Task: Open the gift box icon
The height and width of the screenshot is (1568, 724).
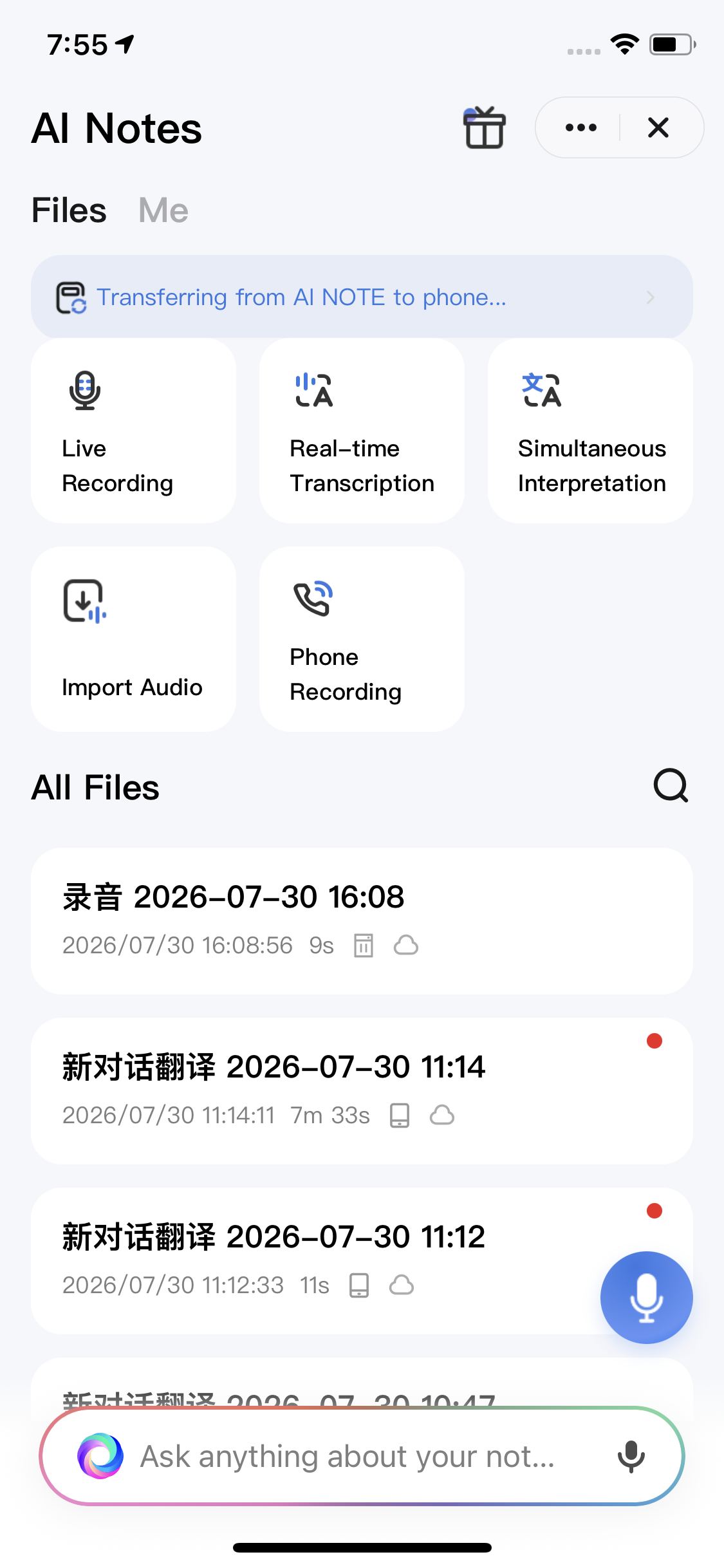Action: click(484, 127)
